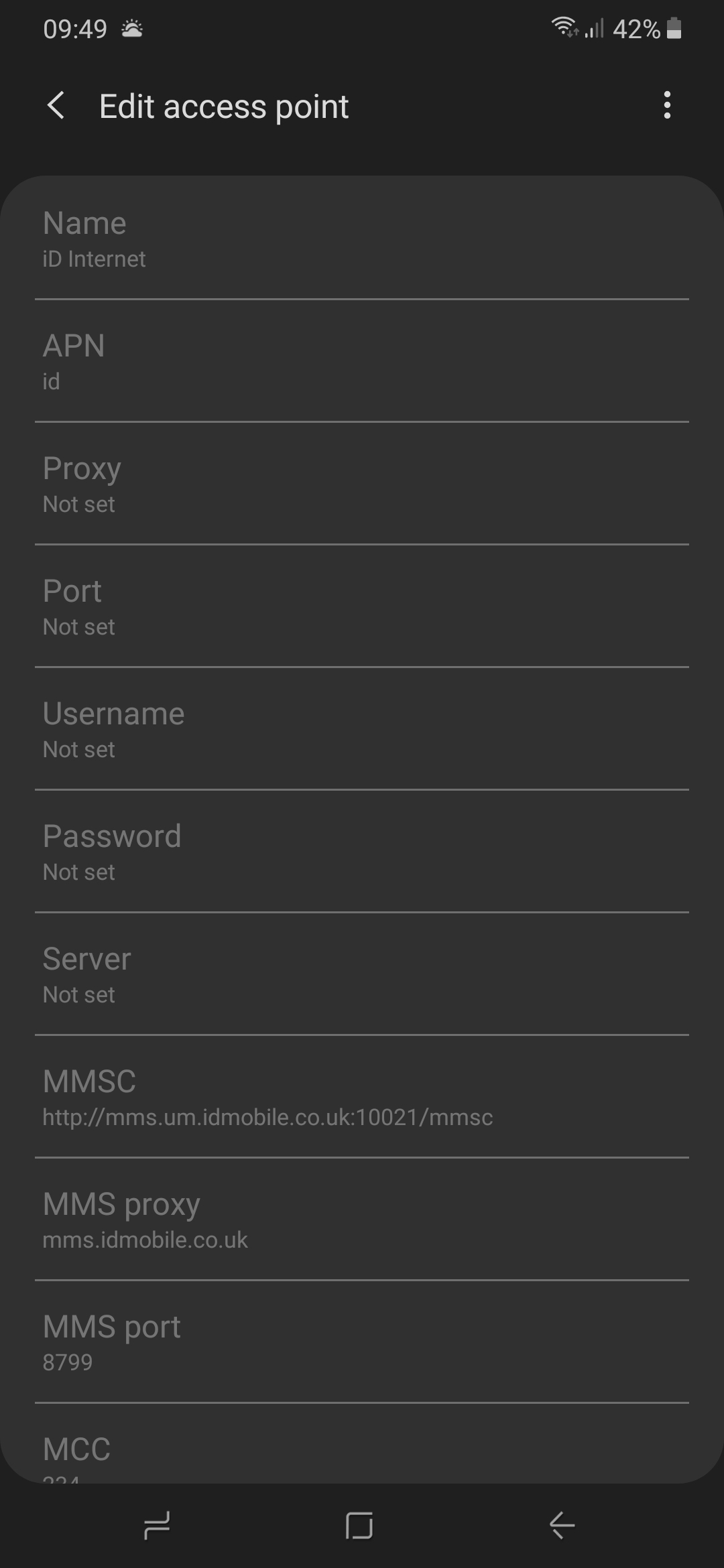Edit the Name field iD Internet

[362, 239]
